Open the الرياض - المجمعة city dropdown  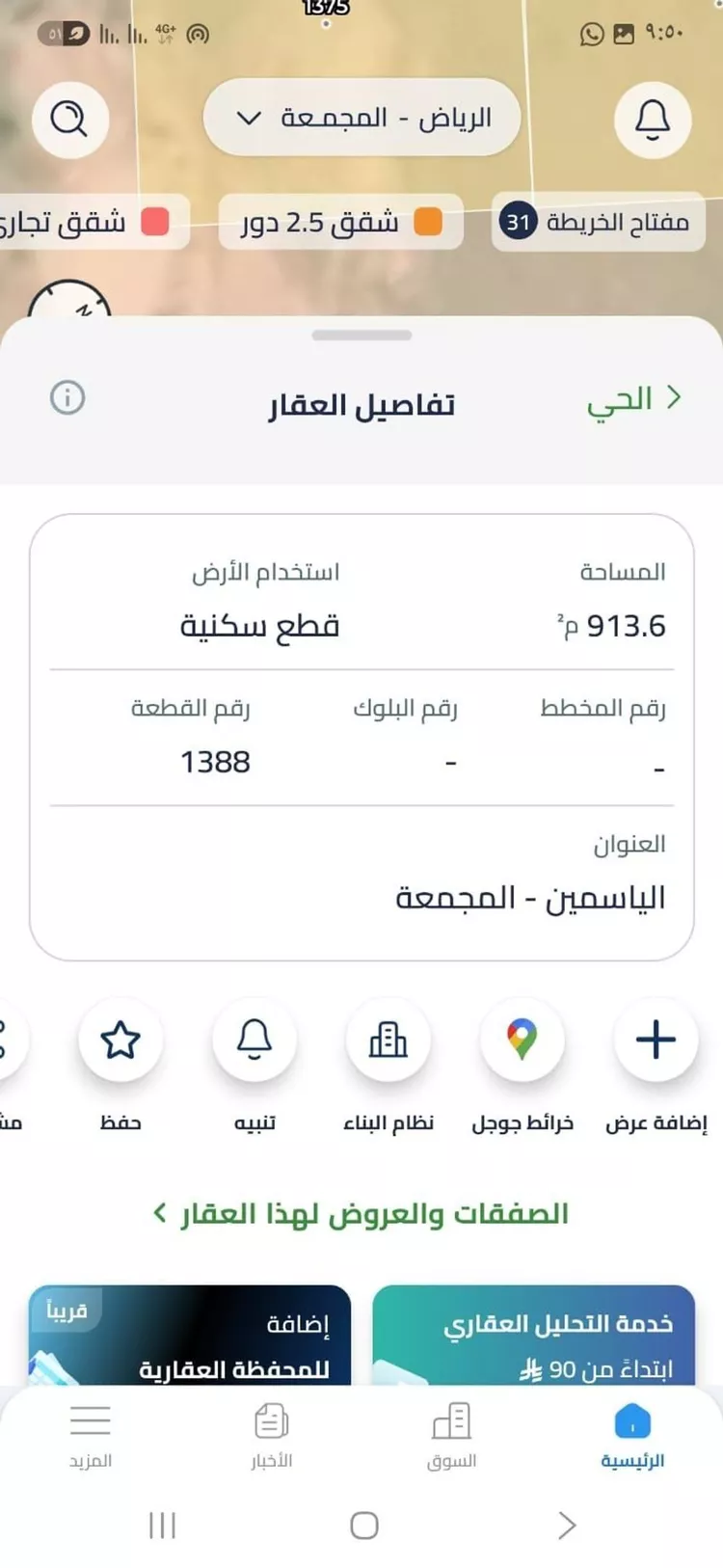(361, 118)
